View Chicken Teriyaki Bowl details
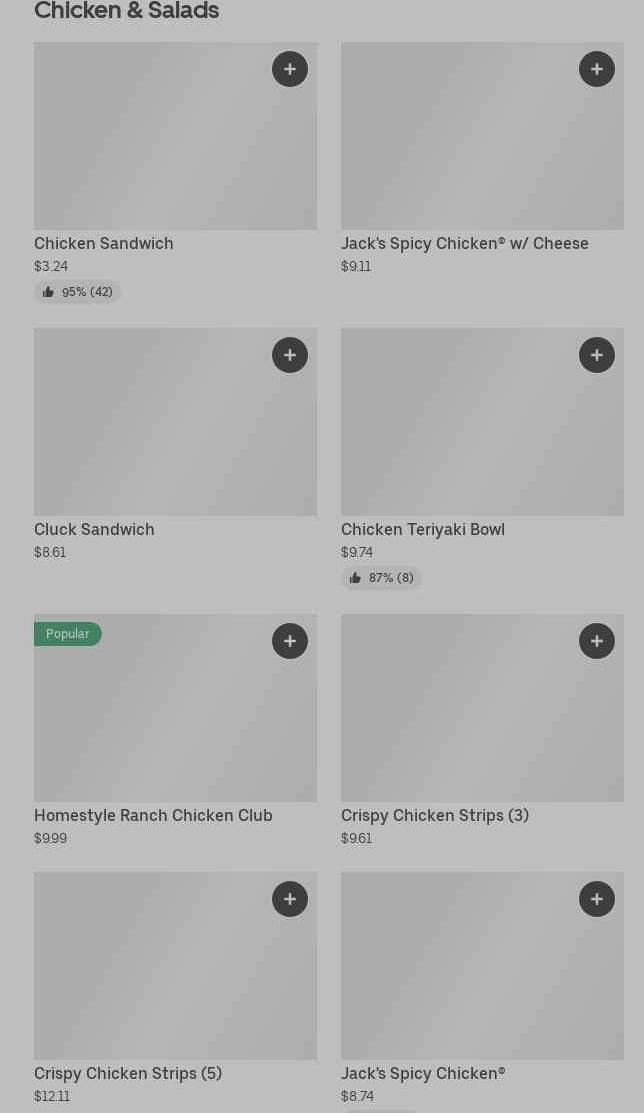Image resolution: width=644 pixels, height=1113 pixels. pyautogui.click(x=482, y=459)
